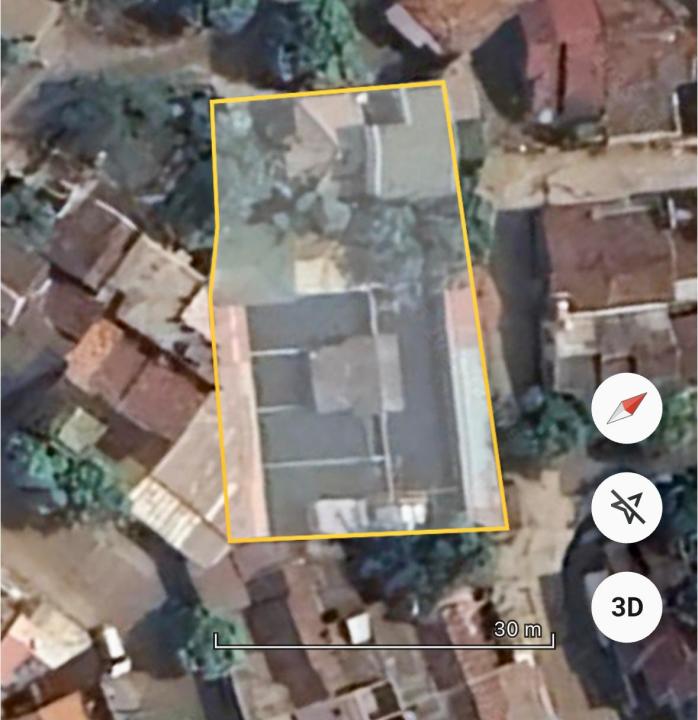The height and width of the screenshot is (720, 698).
Task: Switch the map to 3D view
Action: [626, 606]
